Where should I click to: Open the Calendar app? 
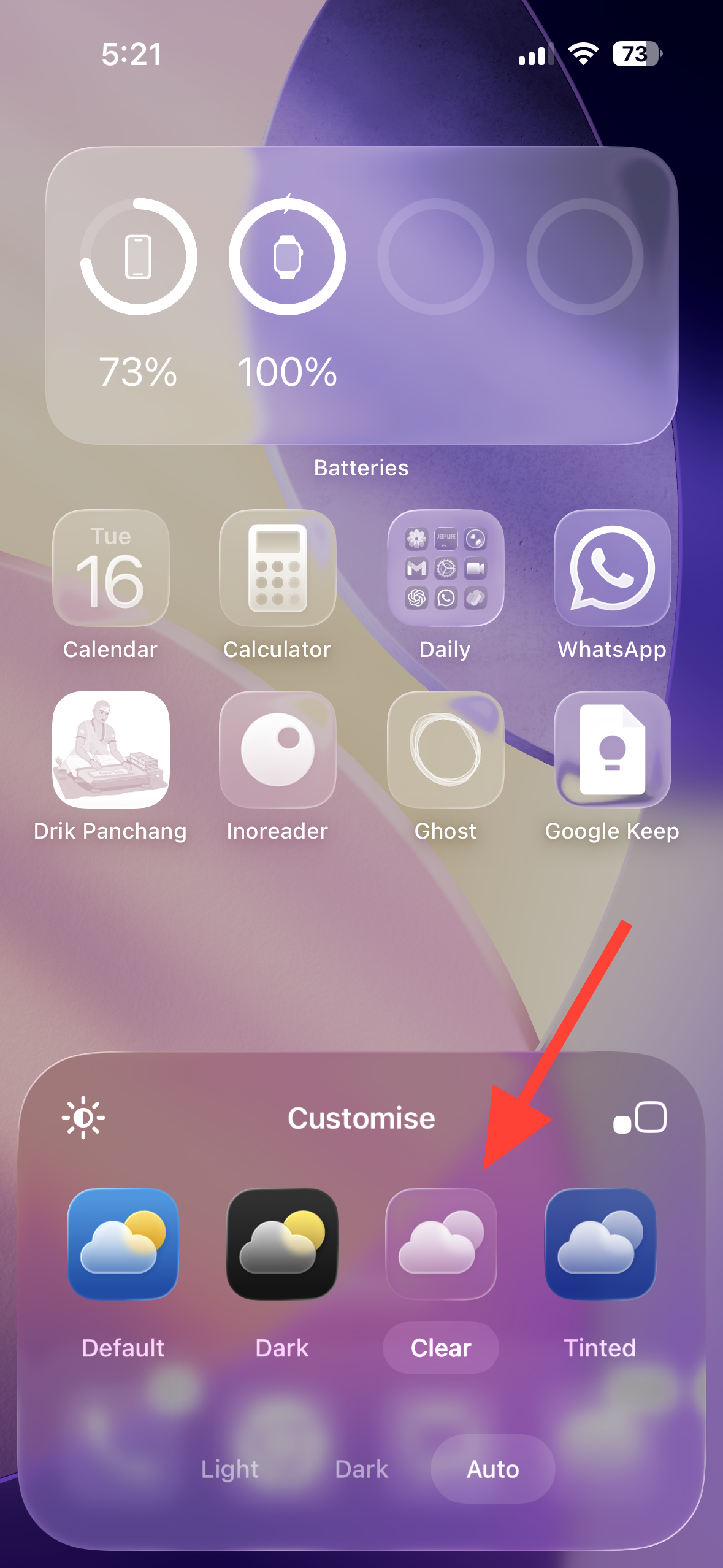pyautogui.click(x=111, y=568)
